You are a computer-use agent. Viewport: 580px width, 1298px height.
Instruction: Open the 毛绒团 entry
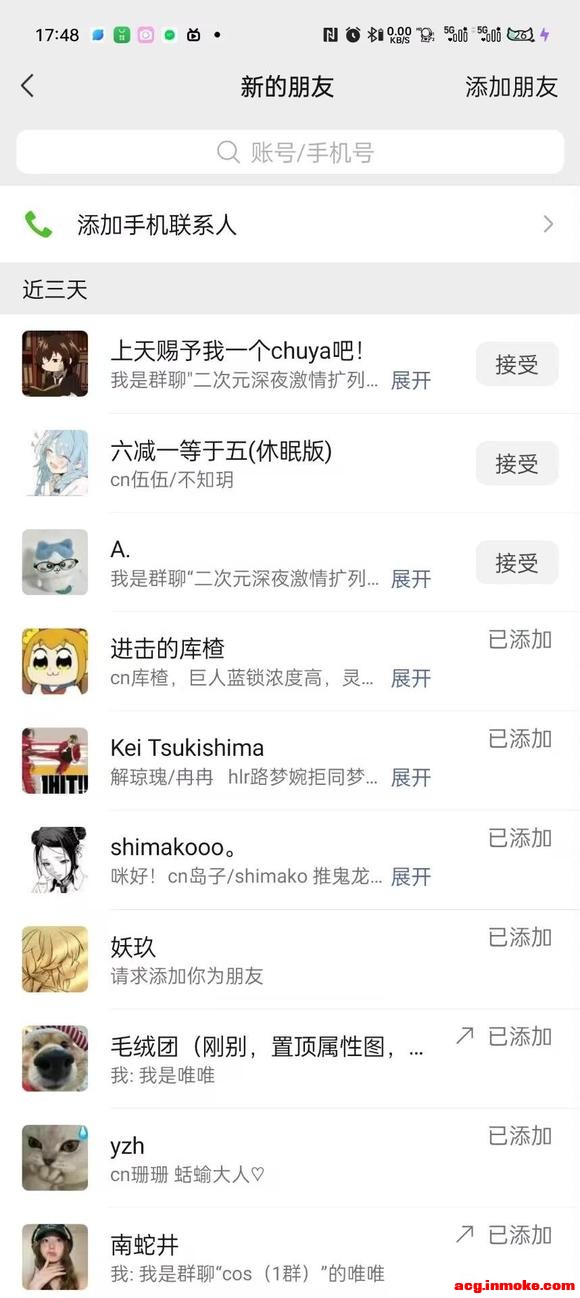point(290,1058)
